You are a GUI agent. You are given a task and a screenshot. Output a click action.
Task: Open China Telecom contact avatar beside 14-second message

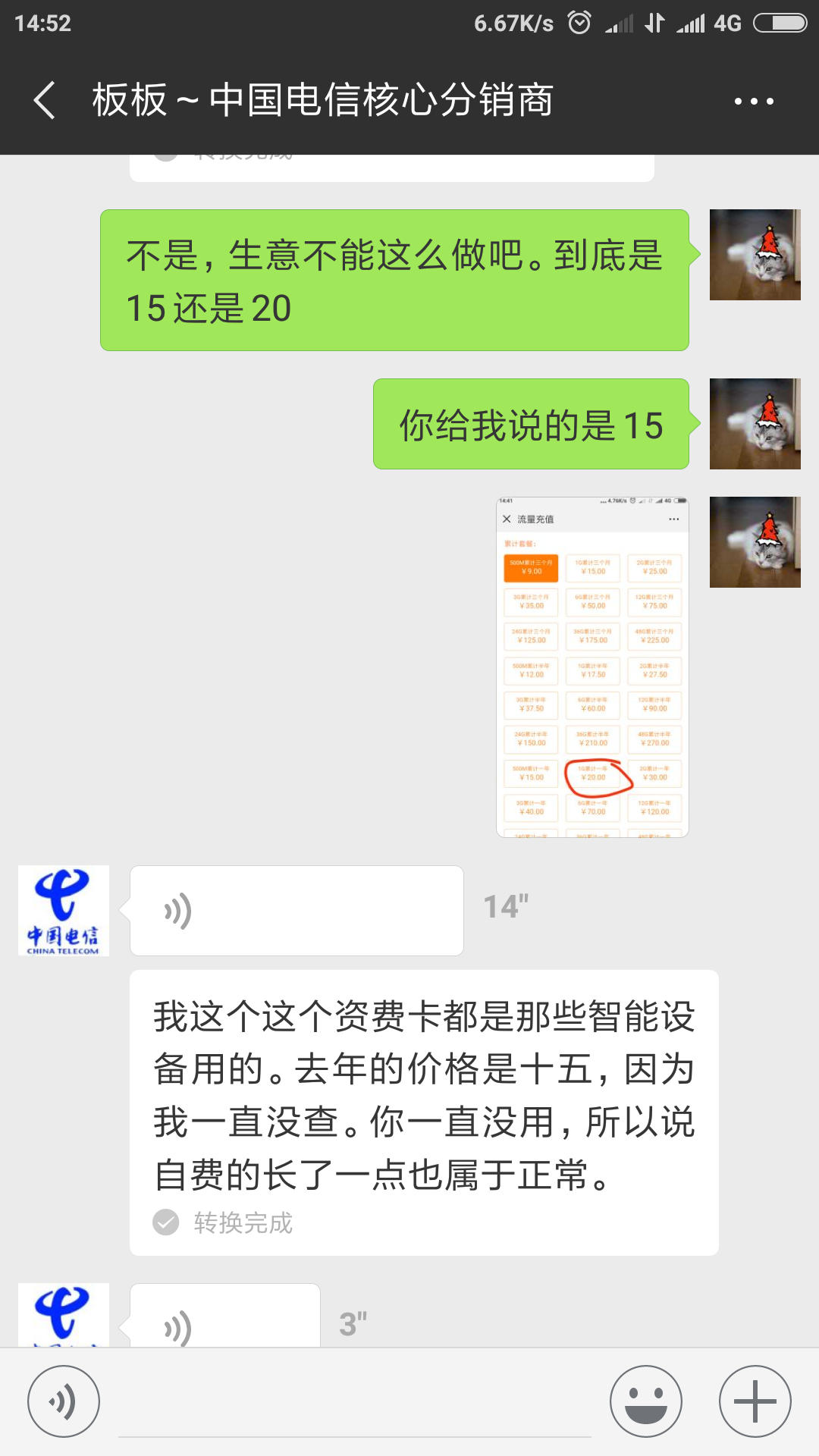64,910
